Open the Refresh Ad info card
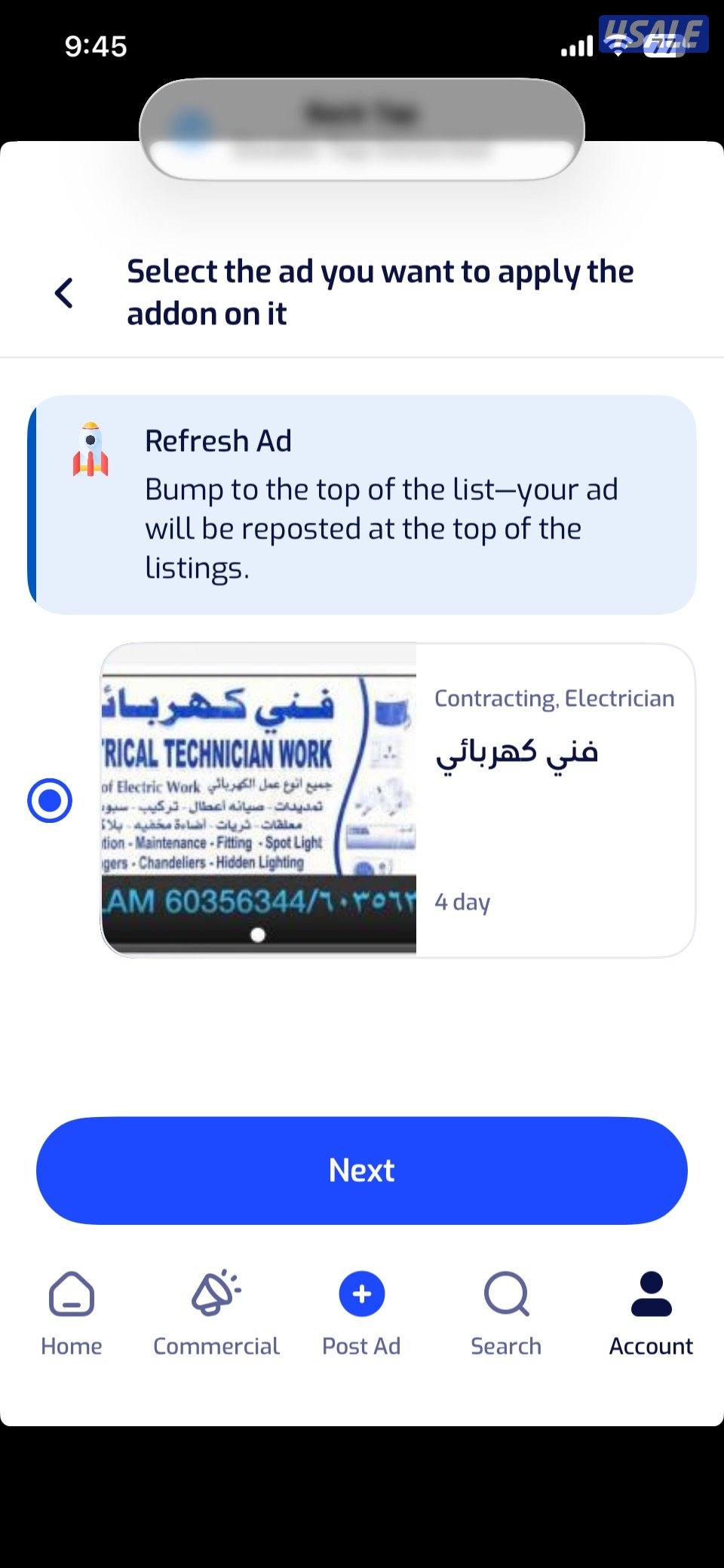Viewport: 724px width, 1568px height. (362, 502)
